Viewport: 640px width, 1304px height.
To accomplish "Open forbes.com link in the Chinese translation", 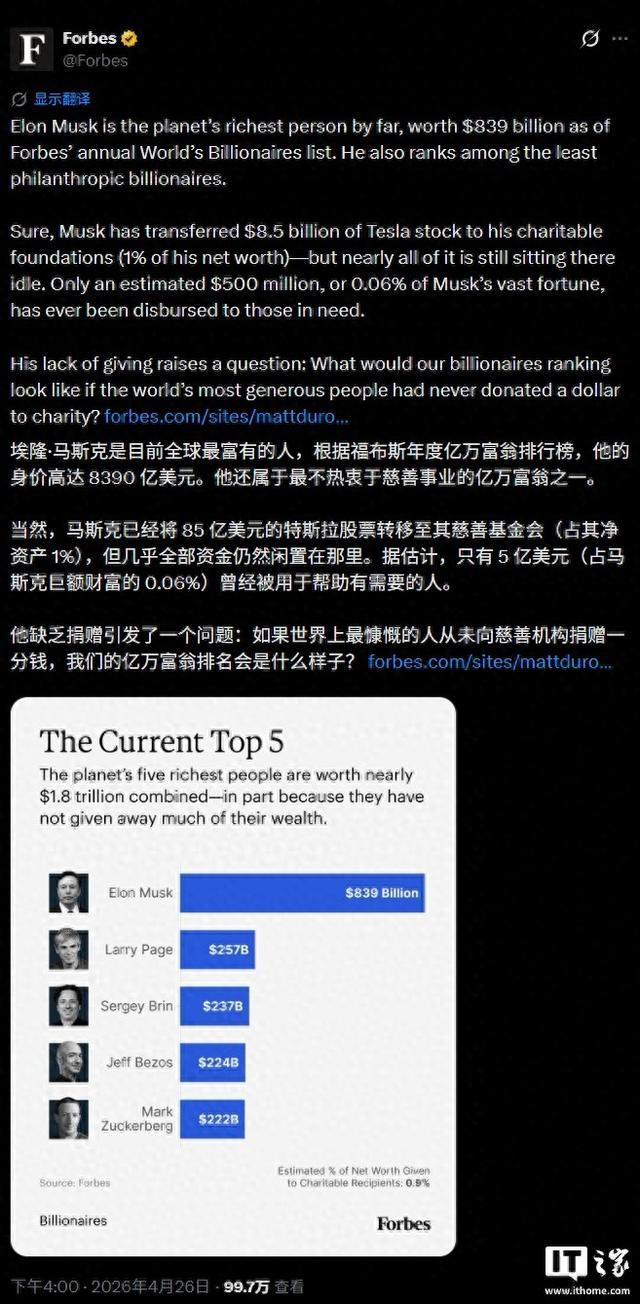I will tap(489, 661).
